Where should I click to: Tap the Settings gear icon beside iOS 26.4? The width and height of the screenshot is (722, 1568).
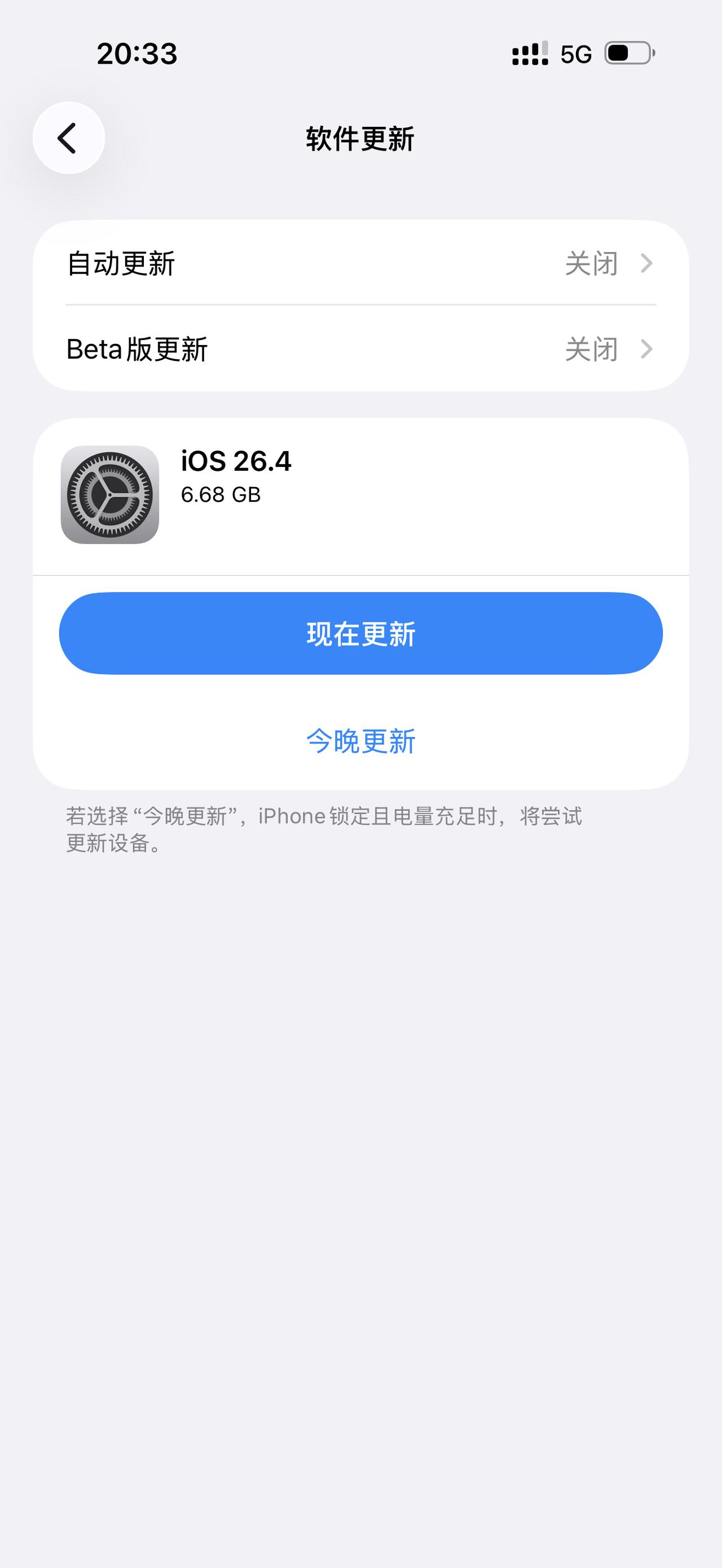[x=112, y=494]
